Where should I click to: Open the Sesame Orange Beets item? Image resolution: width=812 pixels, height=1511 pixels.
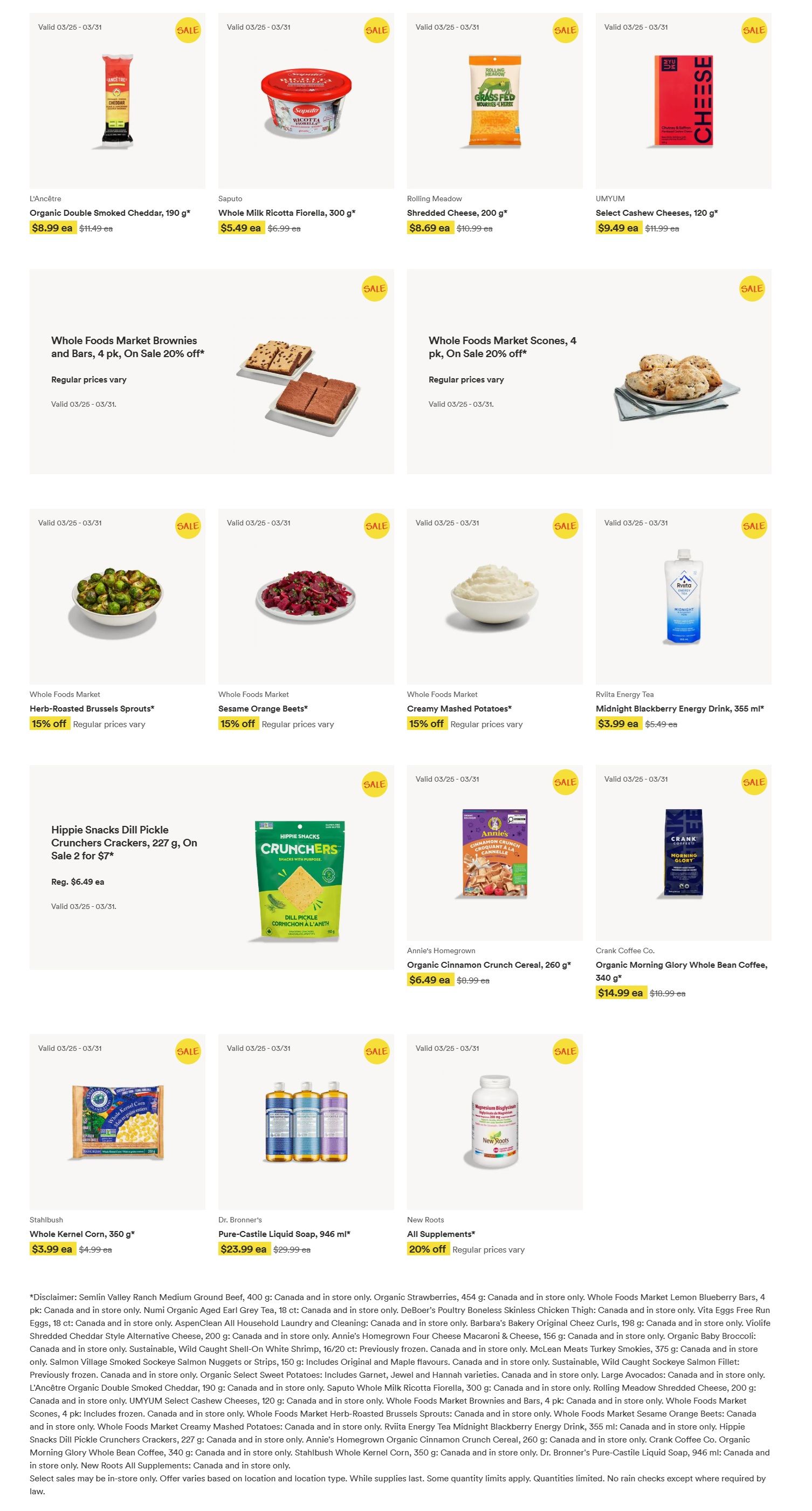(306, 596)
